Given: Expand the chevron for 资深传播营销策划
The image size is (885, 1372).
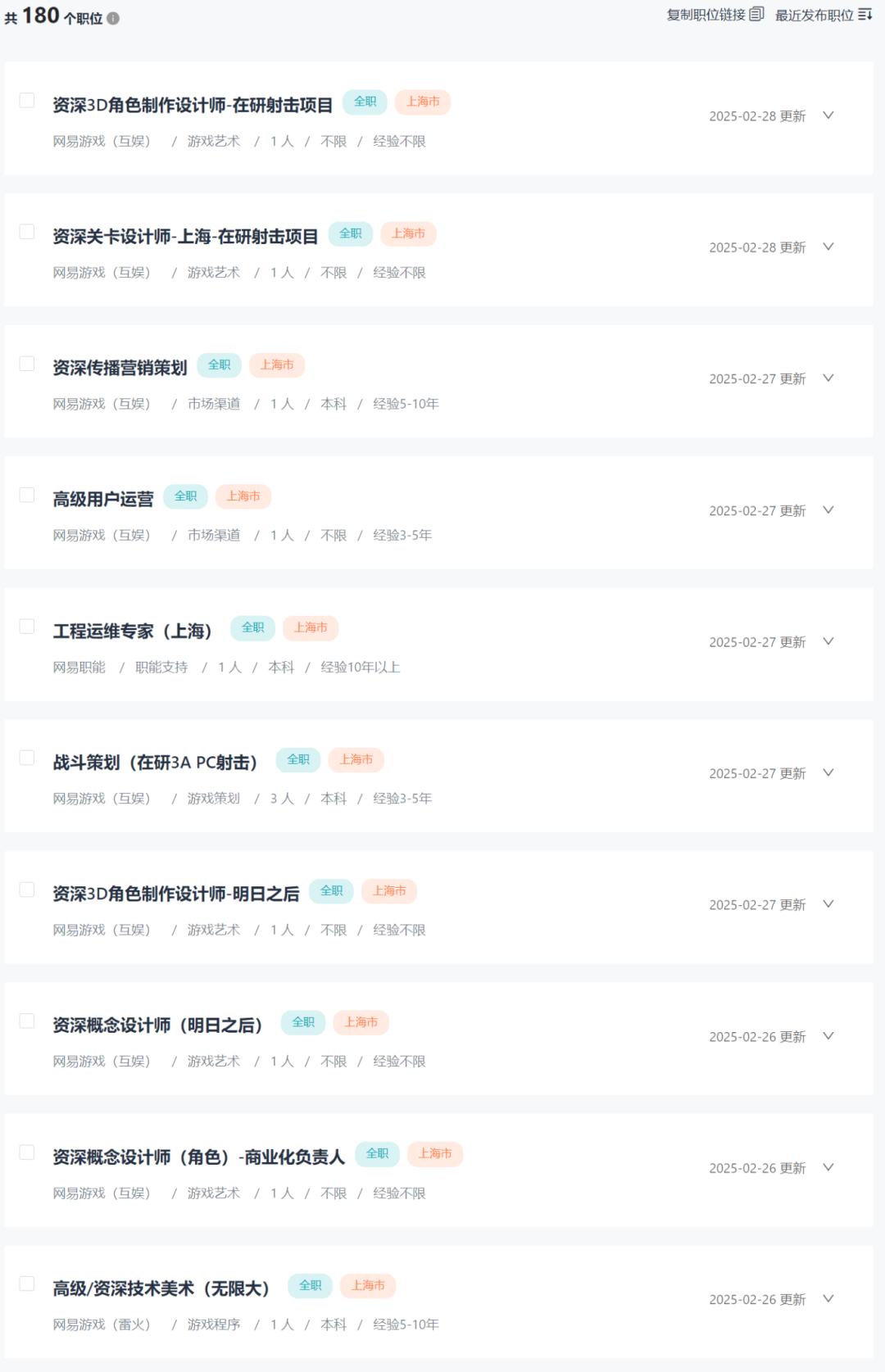Looking at the screenshot, I should point(828,378).
